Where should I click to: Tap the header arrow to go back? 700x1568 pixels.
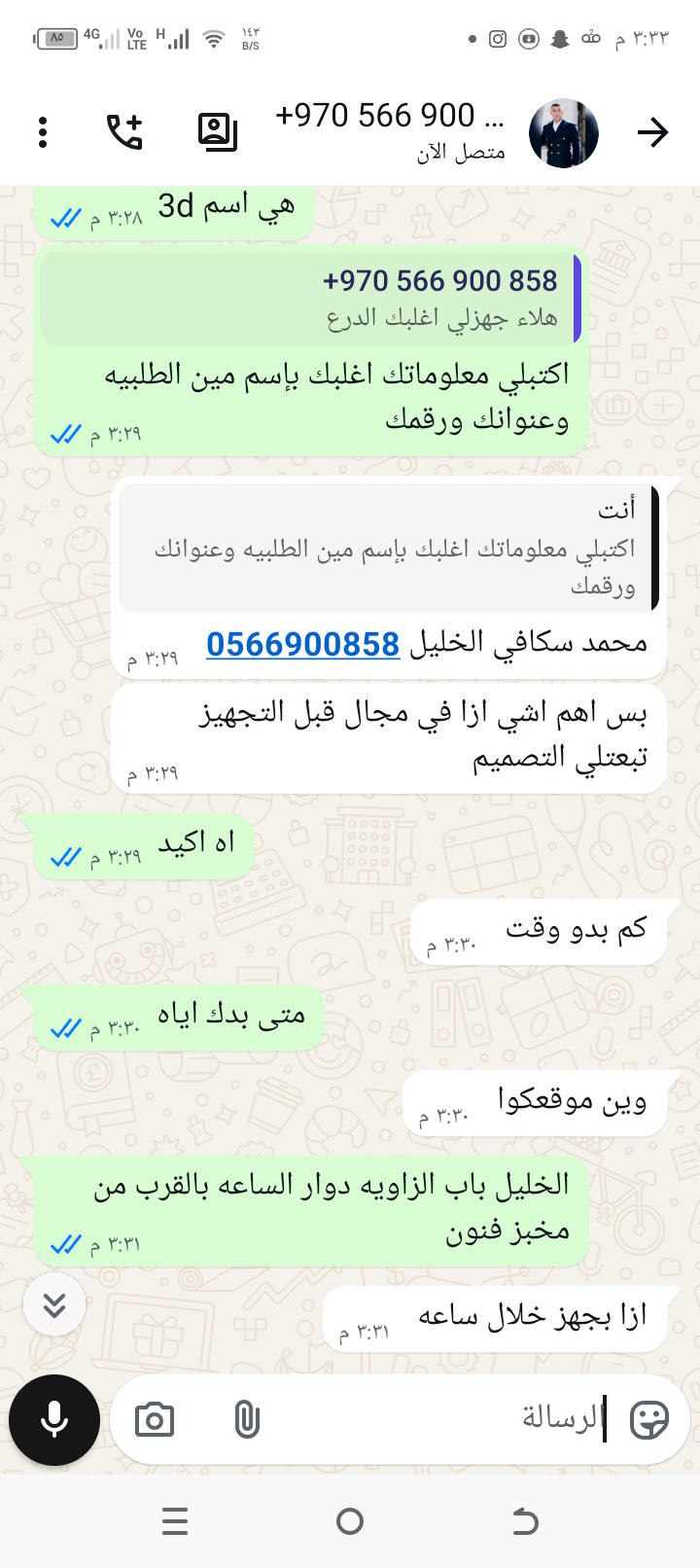point(652,132)
